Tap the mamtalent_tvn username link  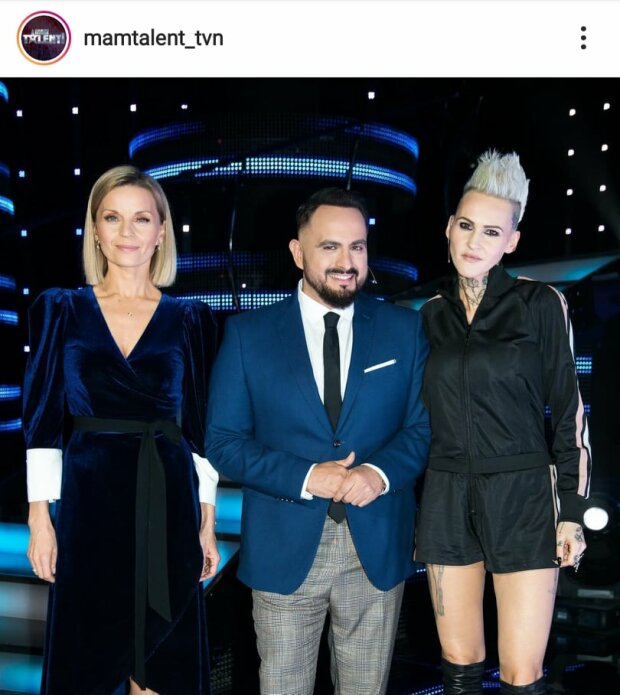point(153,39)
